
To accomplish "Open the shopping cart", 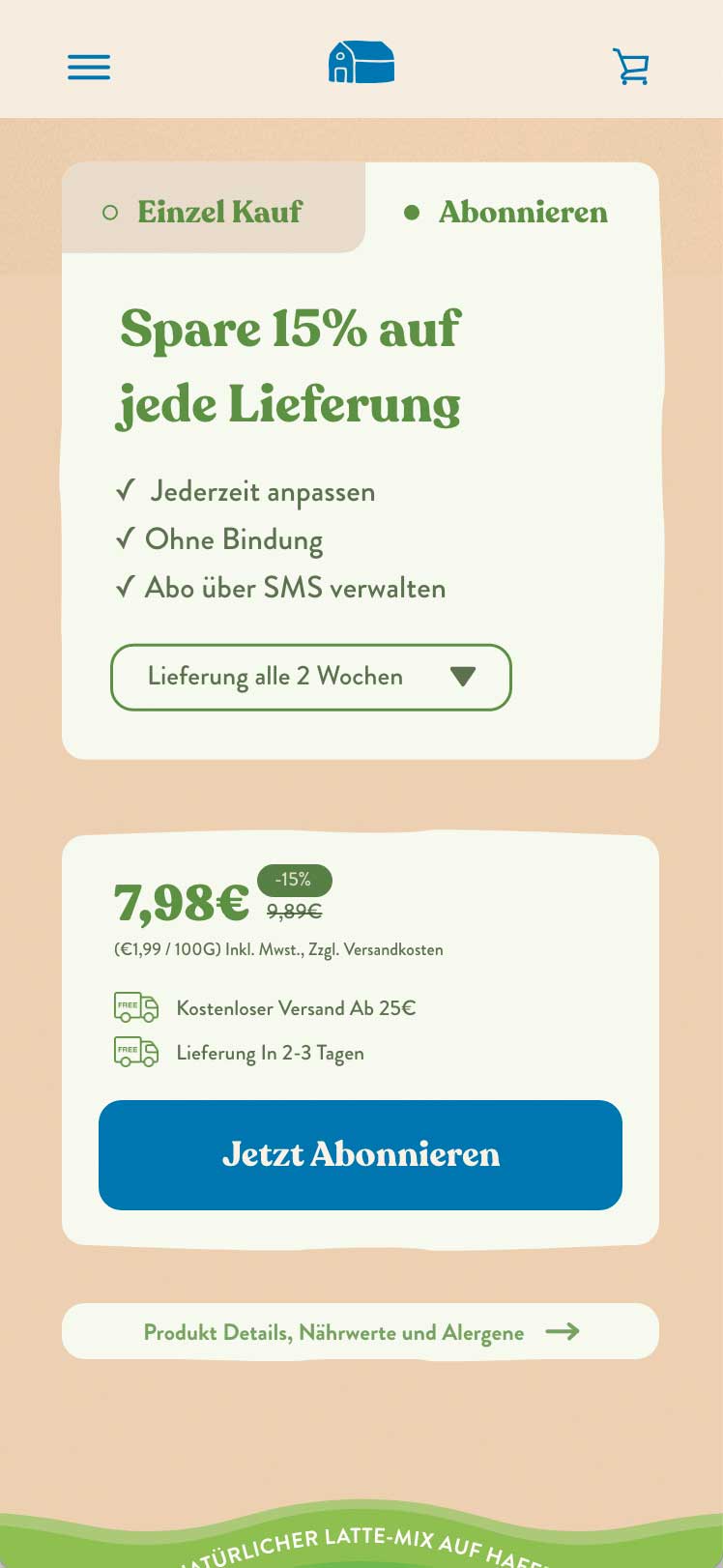I will 631,66.
